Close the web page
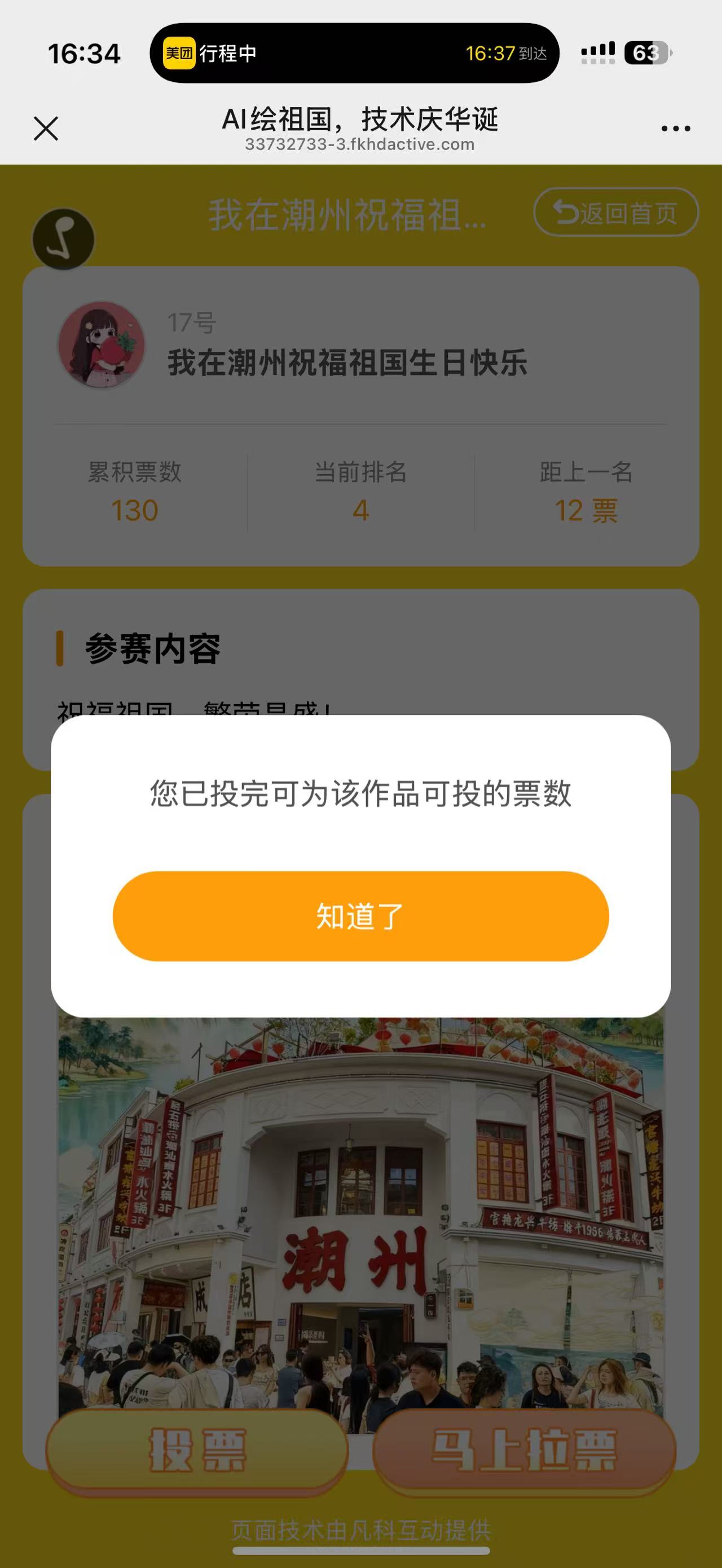The image size is (722, 1568). [46, 129]
